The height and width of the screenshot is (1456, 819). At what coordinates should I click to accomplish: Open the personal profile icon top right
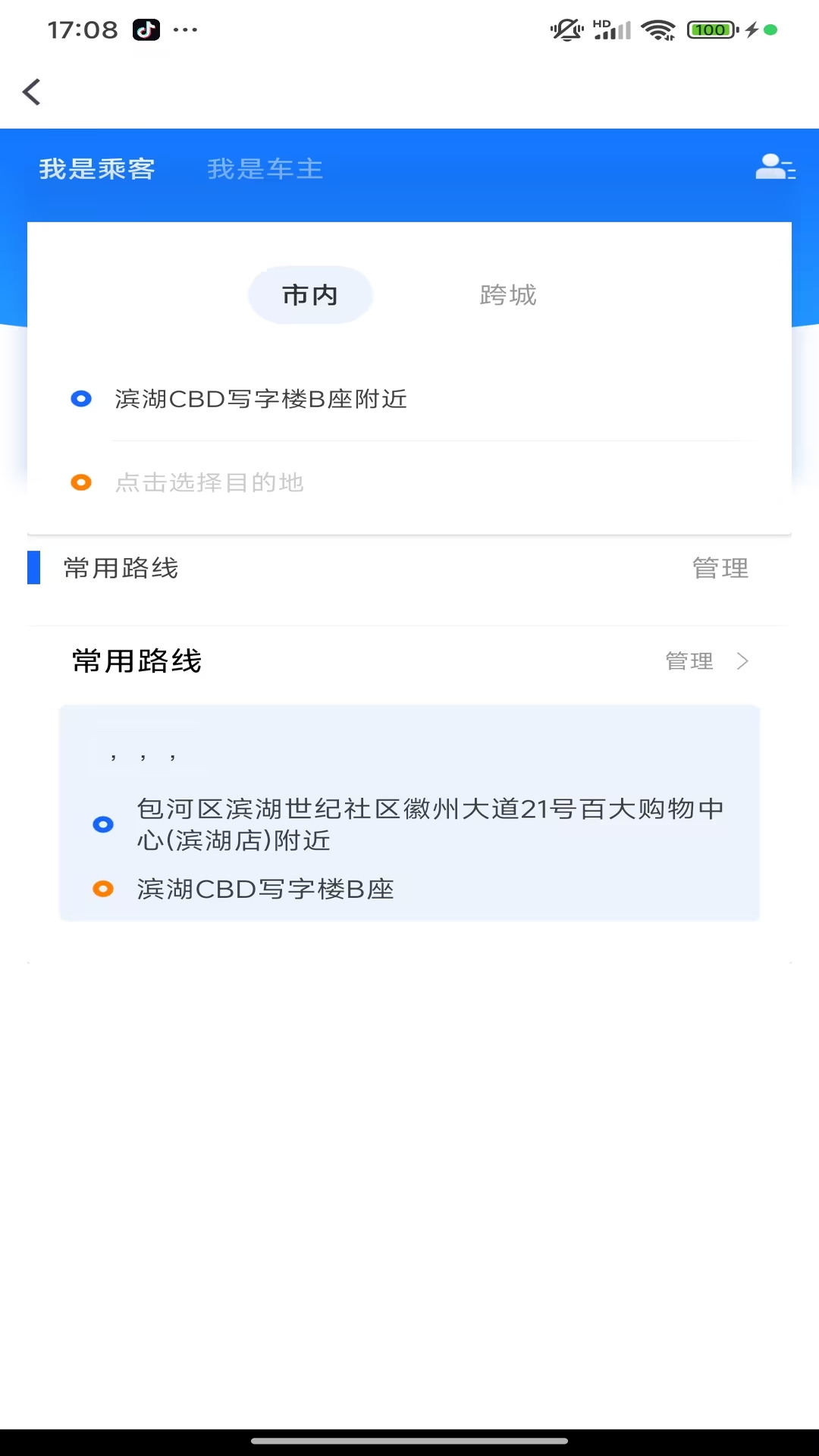pos(775,168)
